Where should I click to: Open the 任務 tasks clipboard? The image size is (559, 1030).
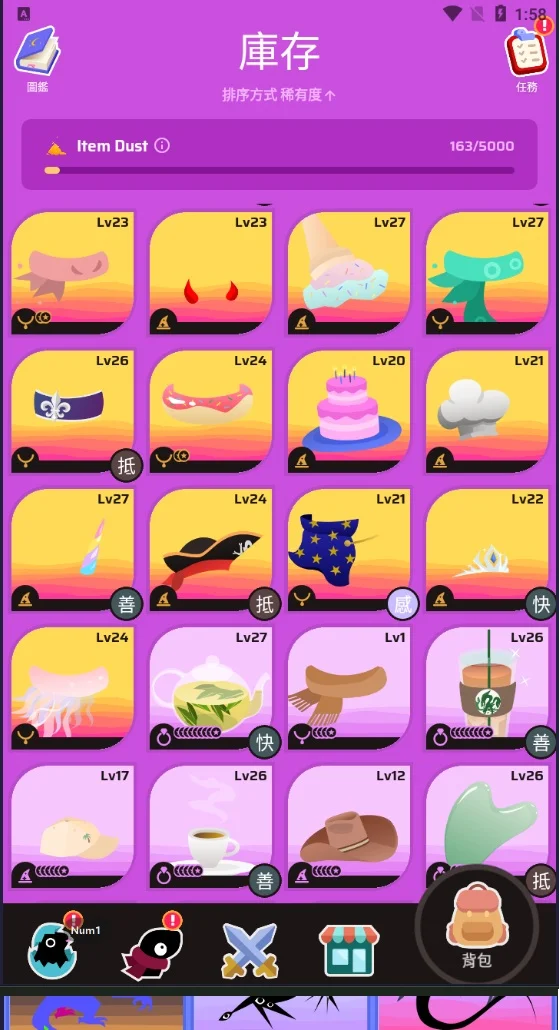527,56
